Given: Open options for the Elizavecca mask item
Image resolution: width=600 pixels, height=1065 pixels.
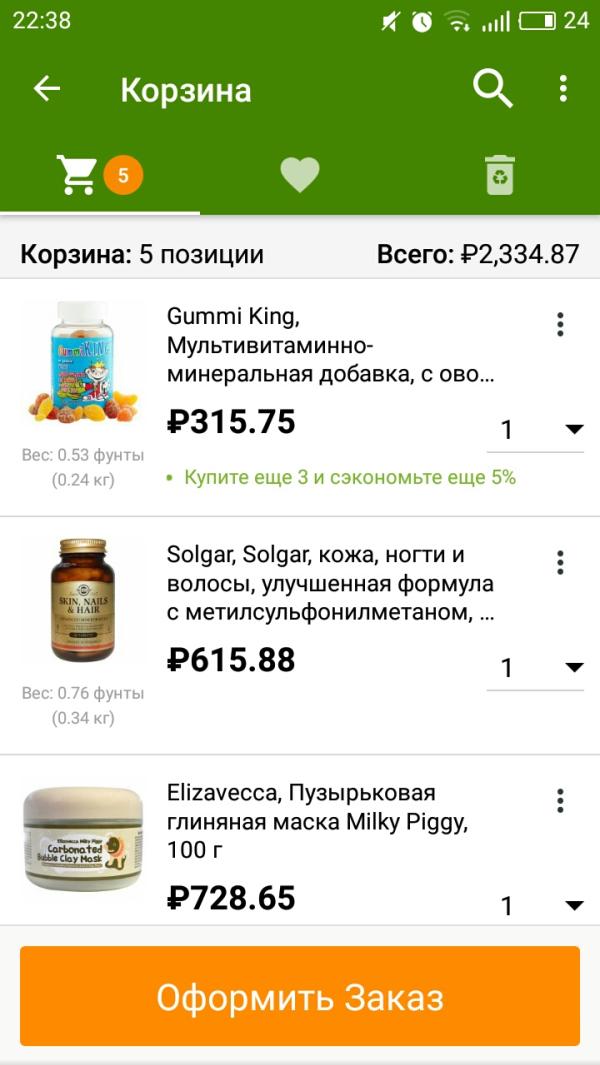Looking at the screenshot, I should point(560,800).
